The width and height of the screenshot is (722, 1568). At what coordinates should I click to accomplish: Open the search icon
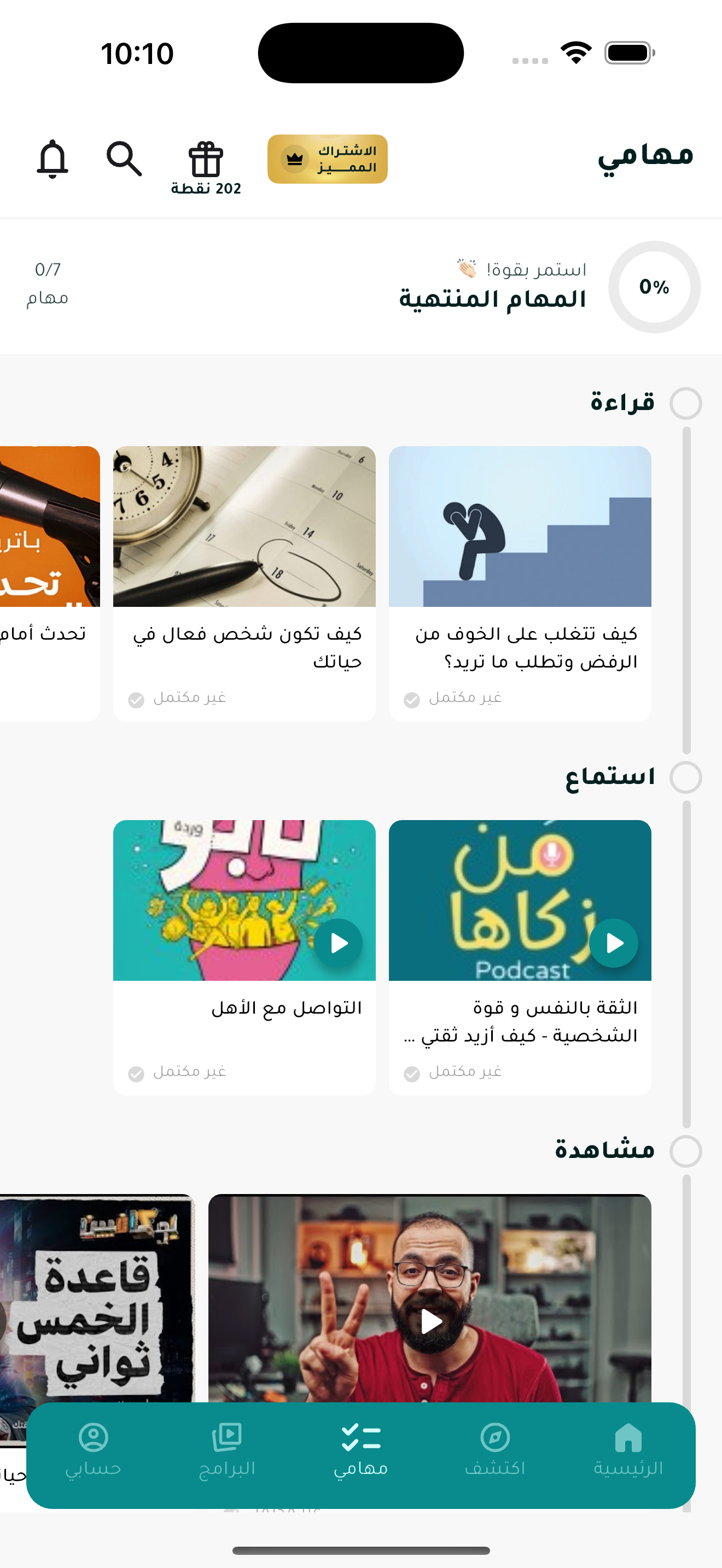(x=124, y=159)
